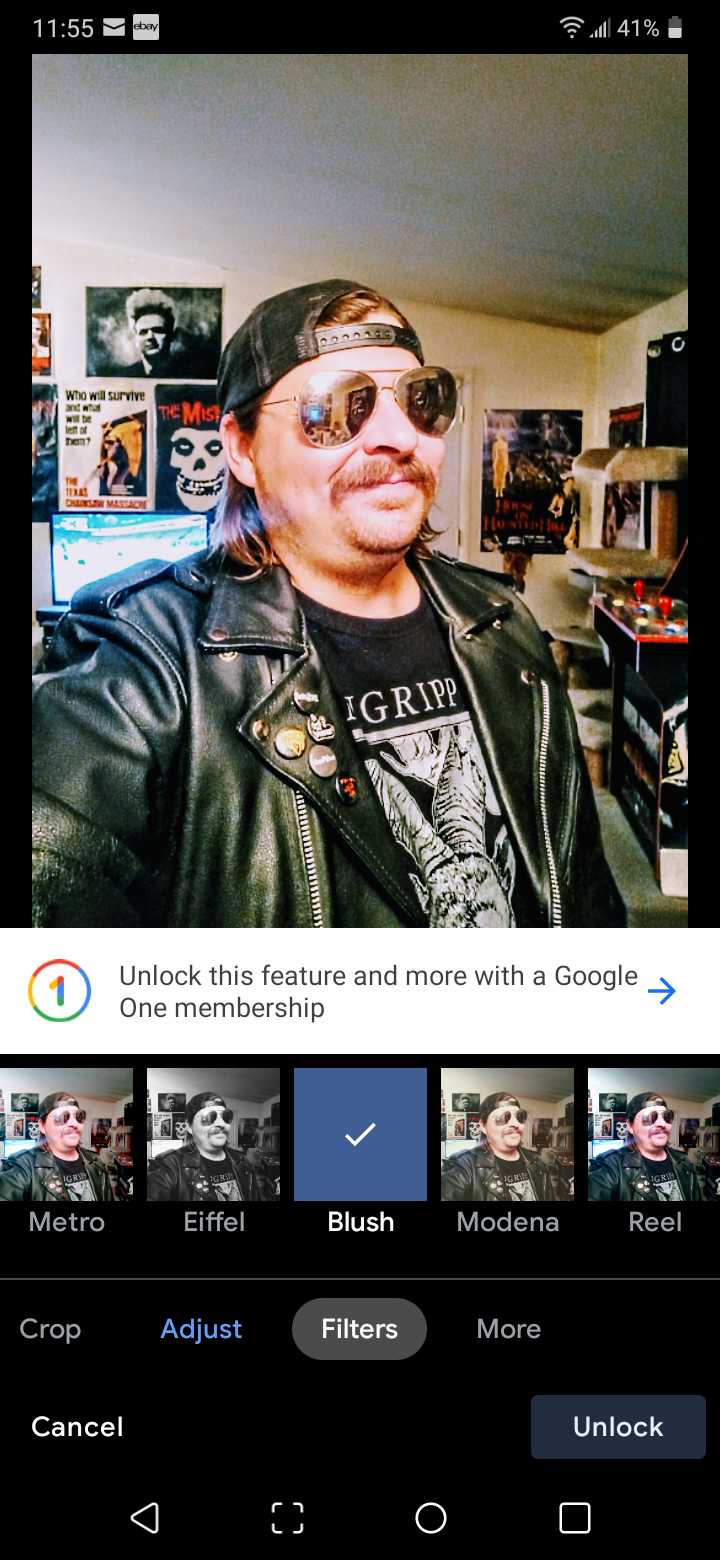Go back with the system back button

145,1518
